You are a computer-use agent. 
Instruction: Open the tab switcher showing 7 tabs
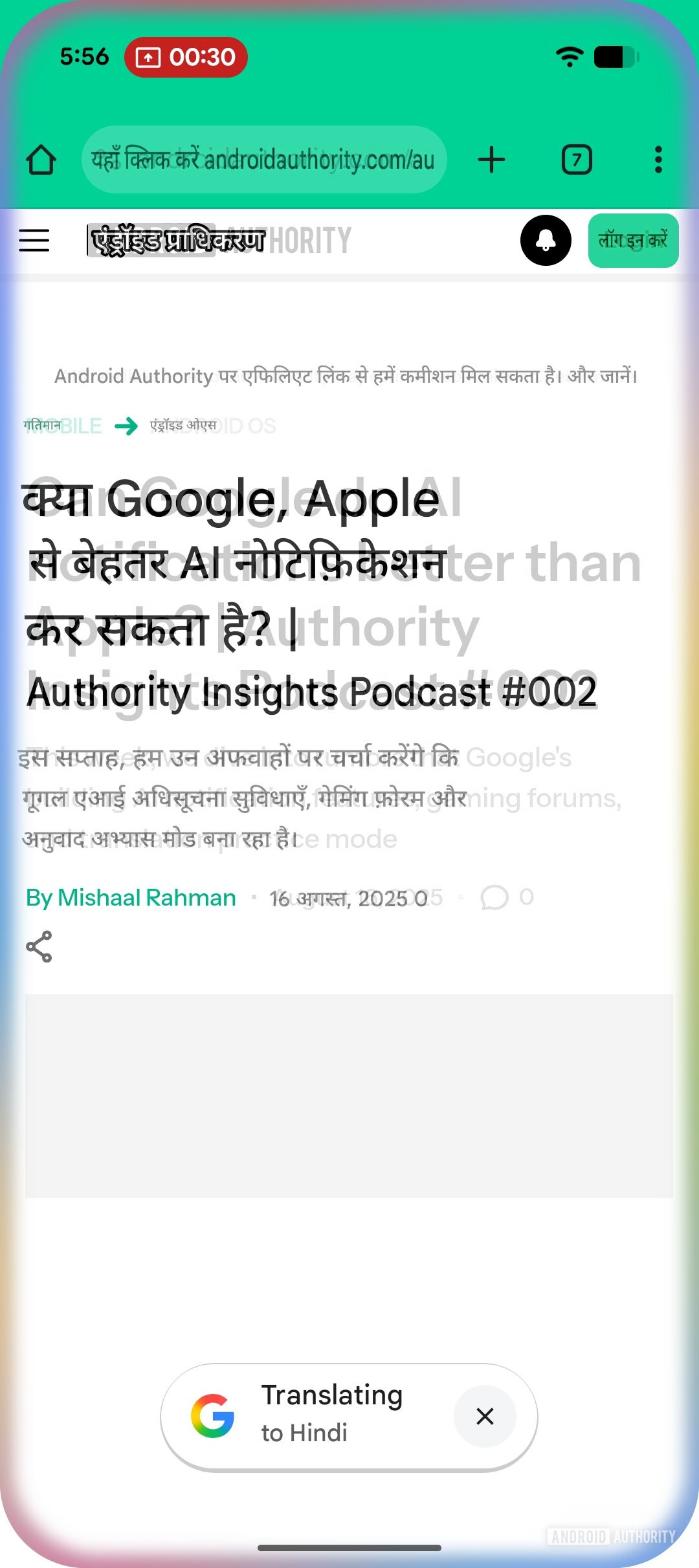pyautogui.click(x=577, y=160)
